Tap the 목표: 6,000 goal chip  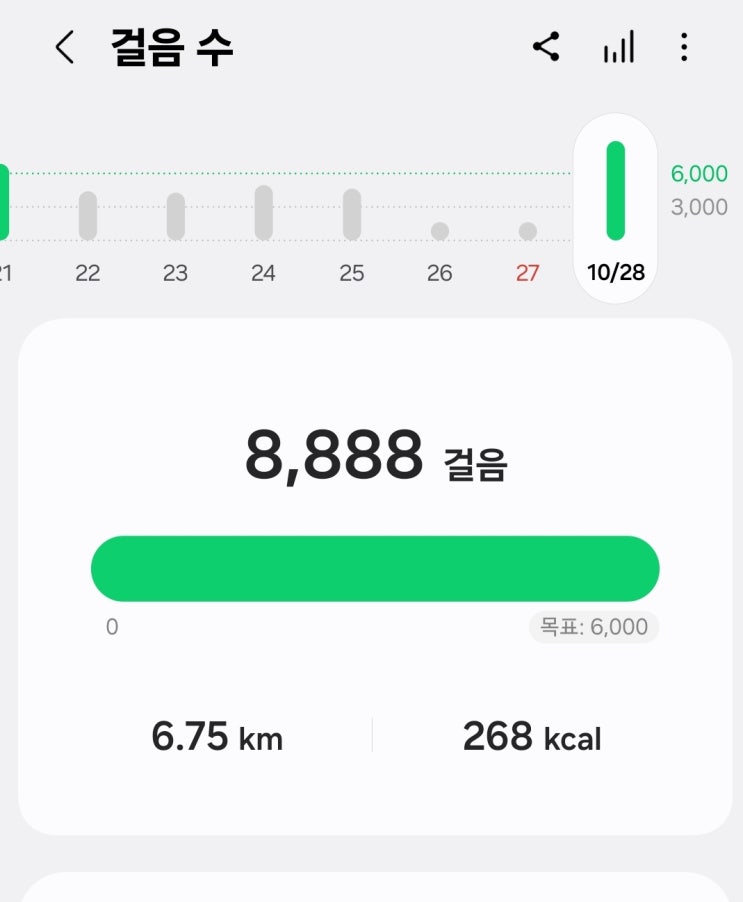pyautogui.click(x=594, y=627)
